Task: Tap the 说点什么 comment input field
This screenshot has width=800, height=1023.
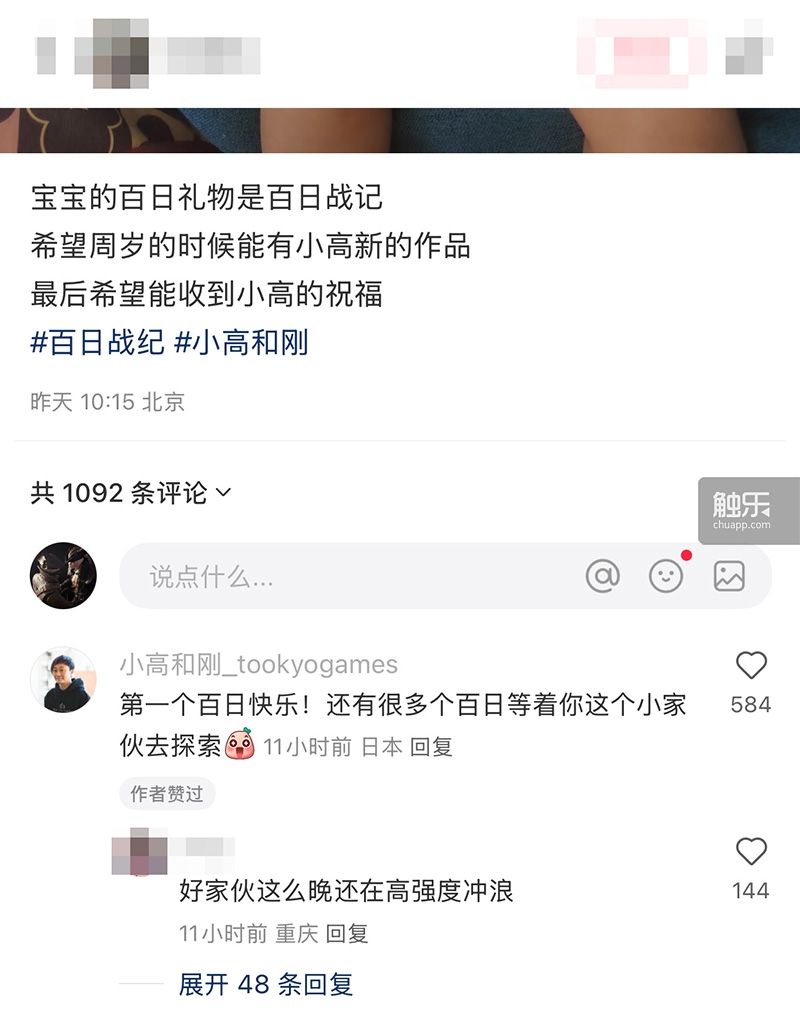Action: coord(340,576)
